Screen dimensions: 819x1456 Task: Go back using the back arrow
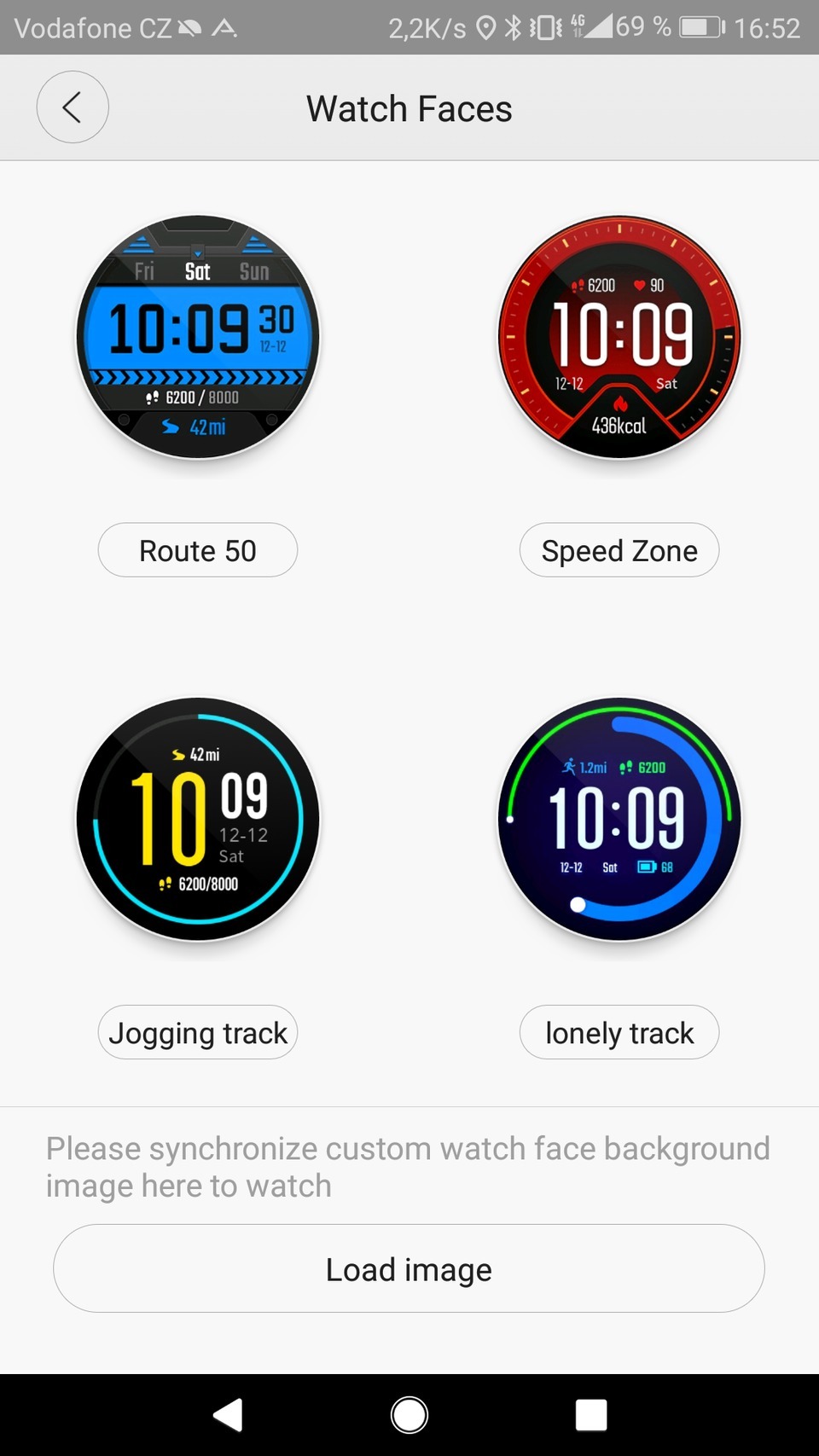click(x=73, y=107)
